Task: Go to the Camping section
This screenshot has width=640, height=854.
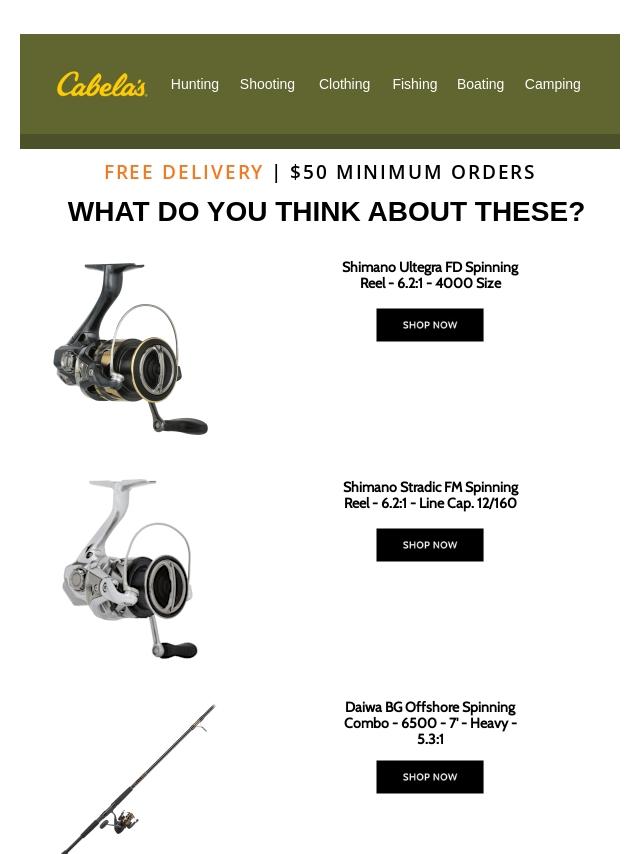Action: [x=552, y=85]
